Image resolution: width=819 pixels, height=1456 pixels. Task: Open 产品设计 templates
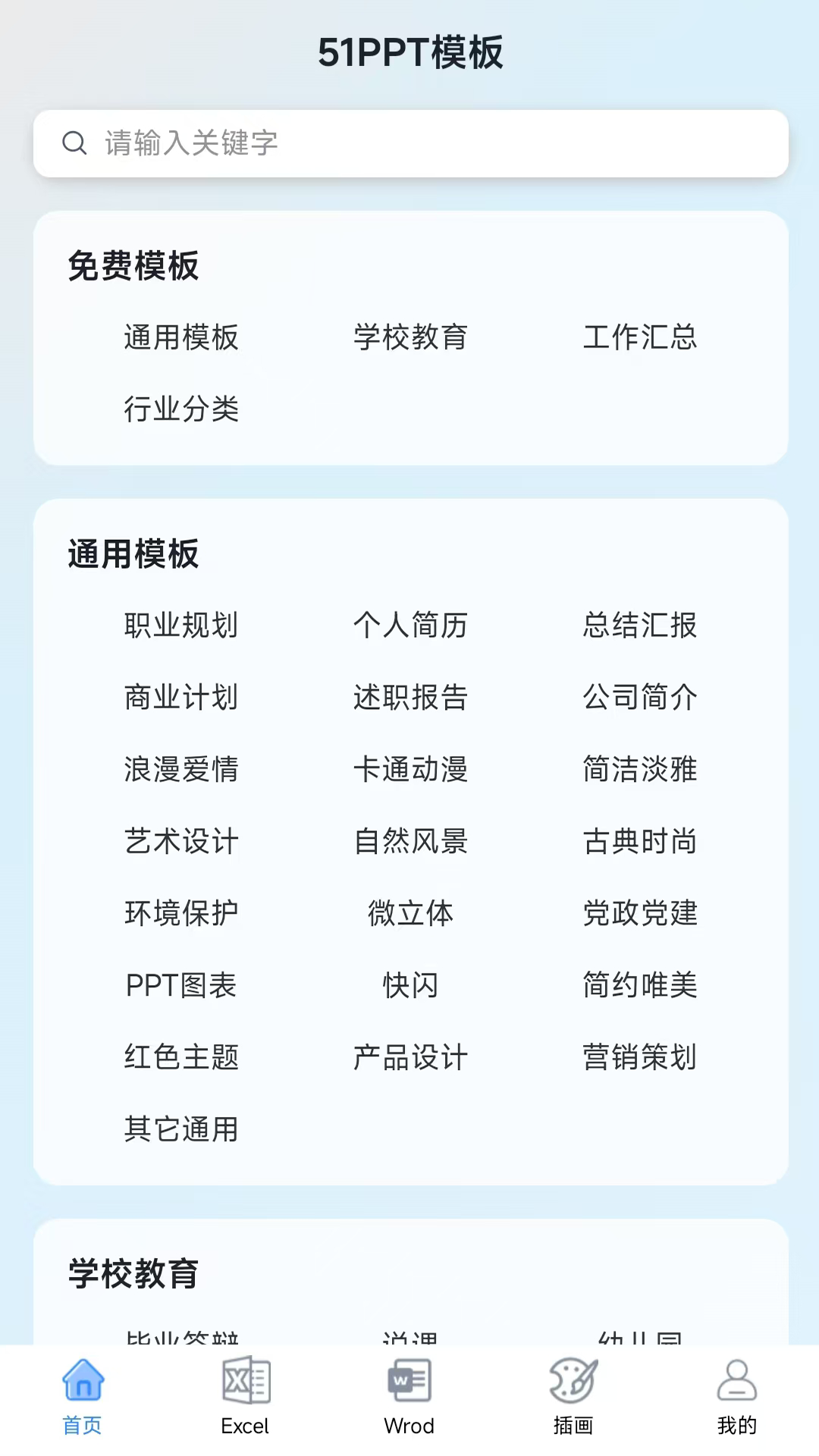[x=410, y=1056]
